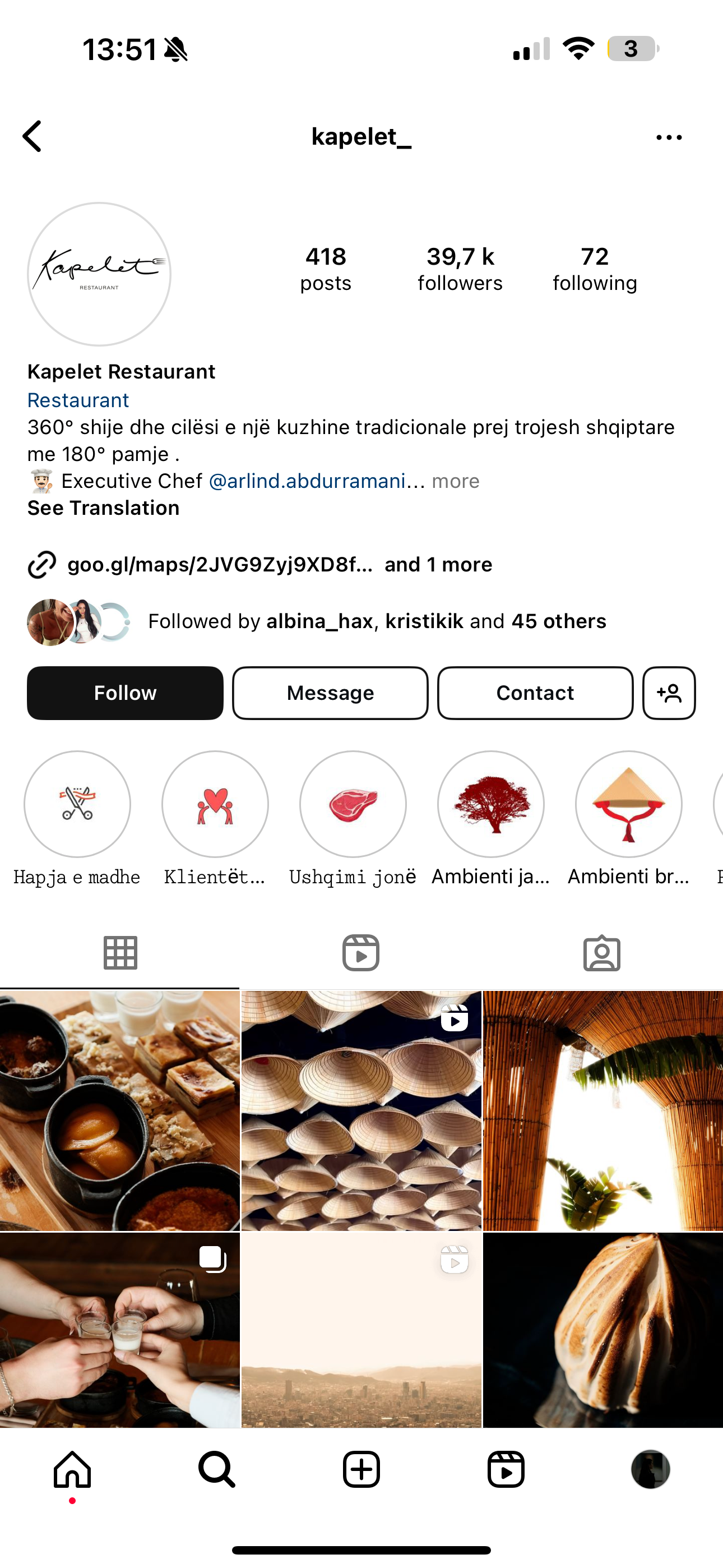723x1568 pixels.
Task: Open the three-dot options menu
Action: (x=668, y=137)
